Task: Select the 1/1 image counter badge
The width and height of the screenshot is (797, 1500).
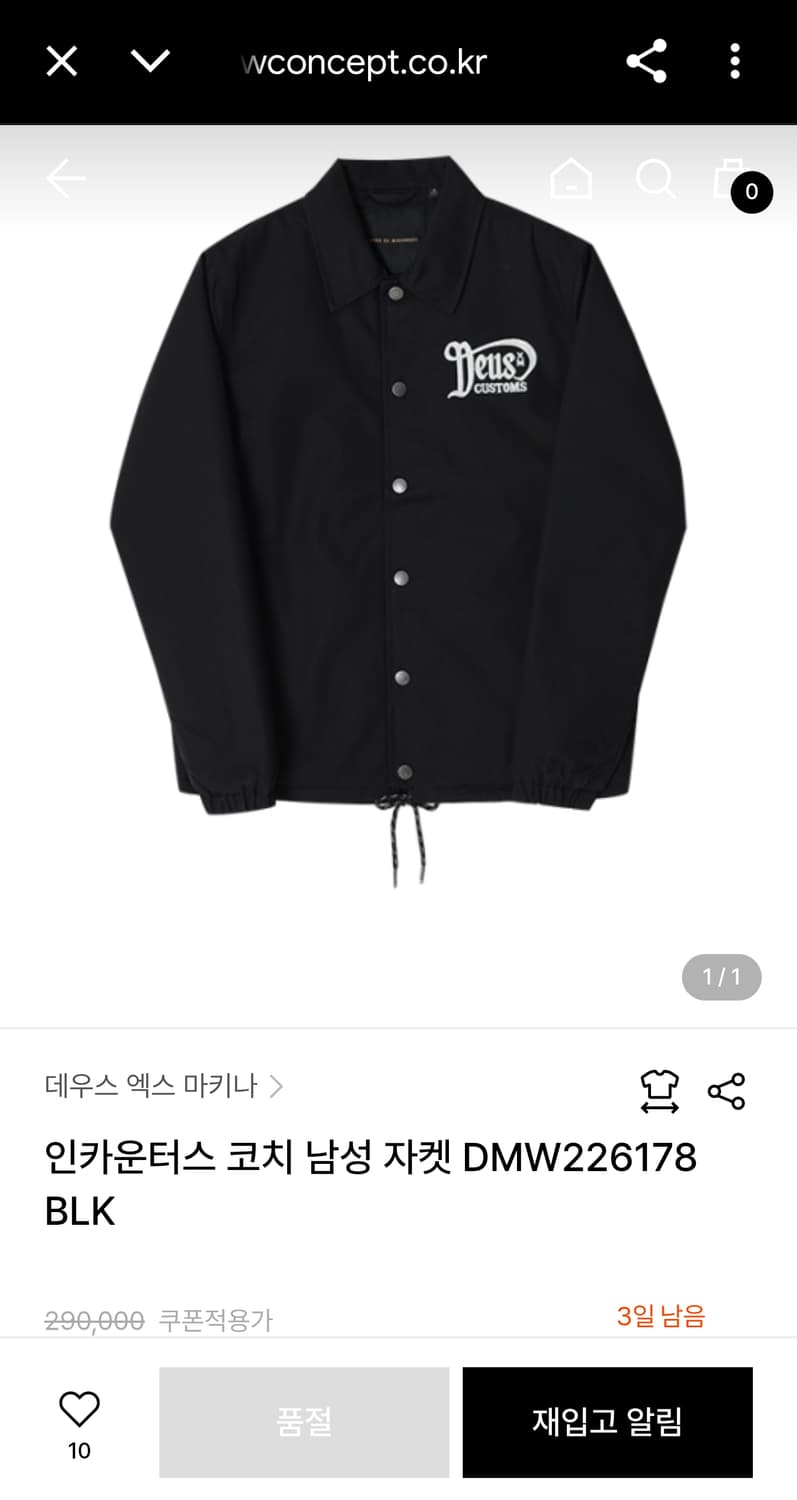Action: [721, 977]
